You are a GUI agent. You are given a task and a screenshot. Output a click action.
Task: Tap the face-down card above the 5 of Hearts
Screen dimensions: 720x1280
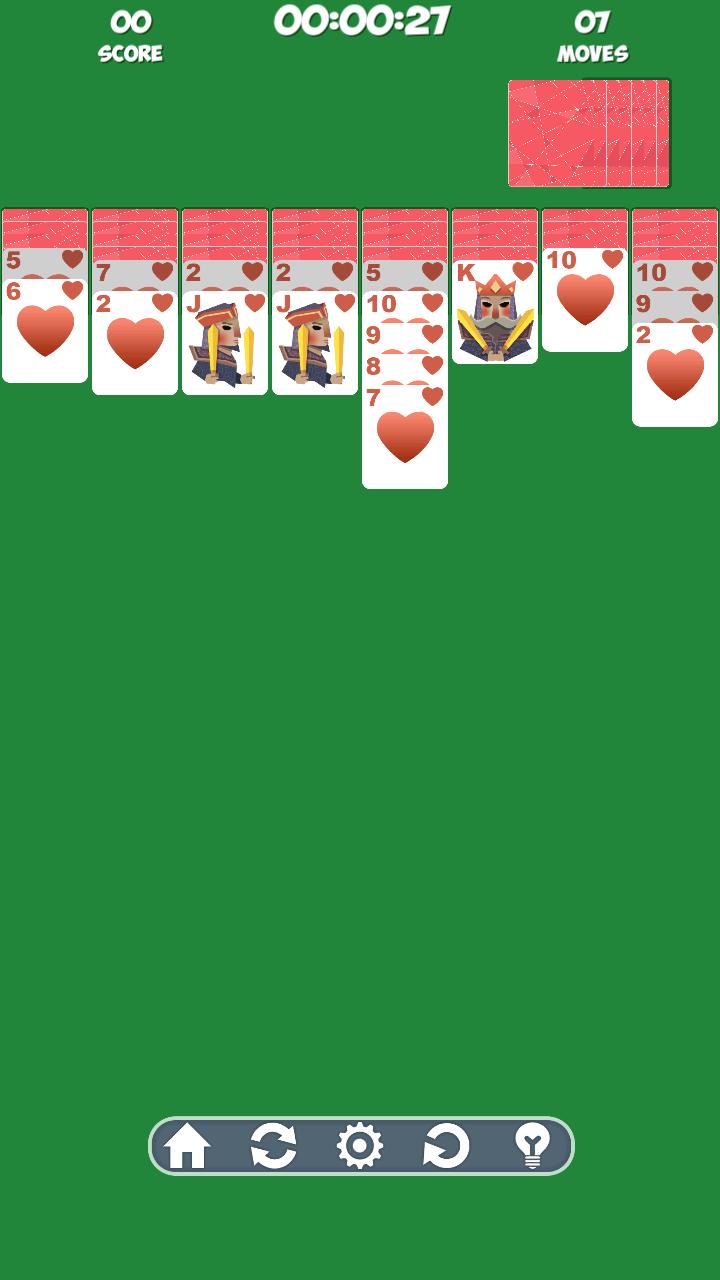pyautogui.click(x=45, y=230)
